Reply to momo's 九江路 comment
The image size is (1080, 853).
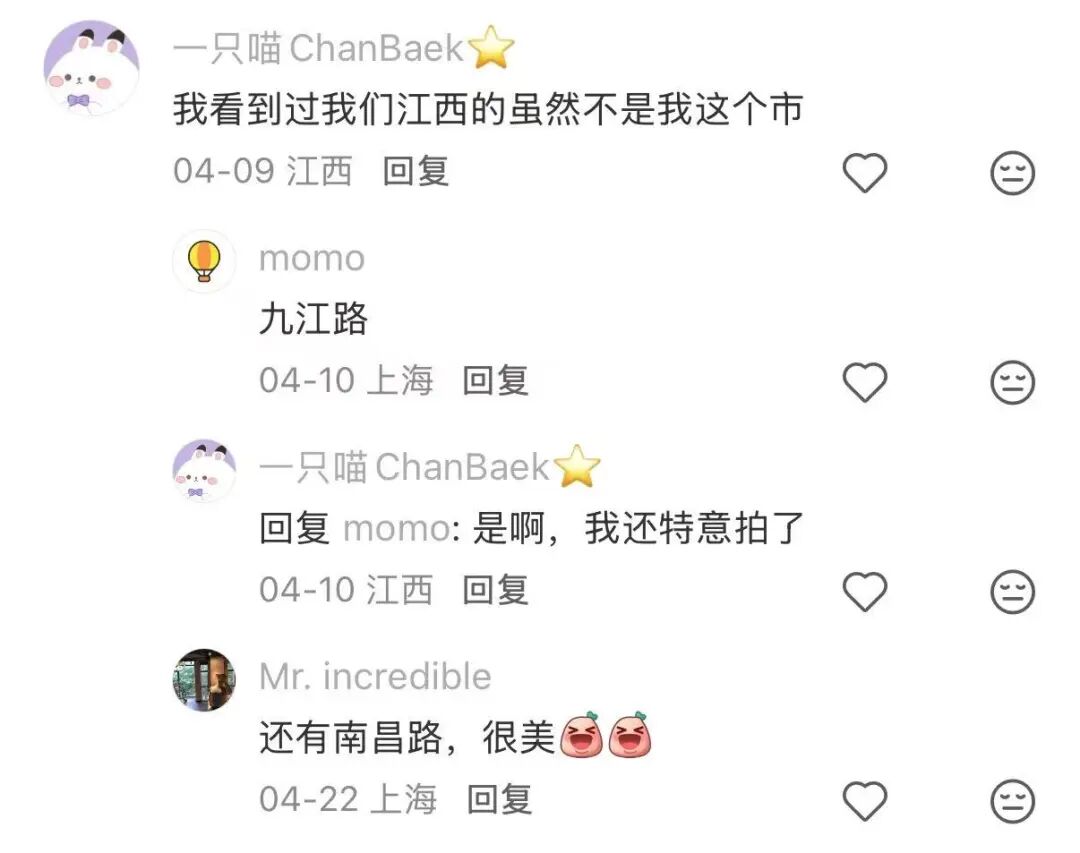tap(495, 380)
